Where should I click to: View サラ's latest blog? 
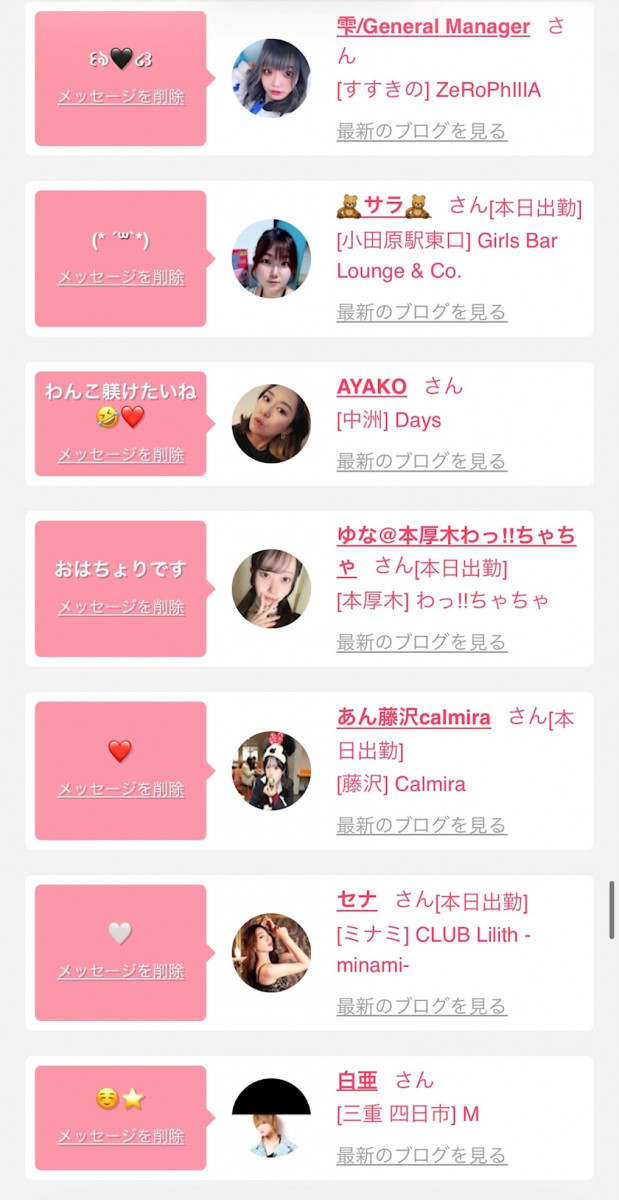click(421, 312)
